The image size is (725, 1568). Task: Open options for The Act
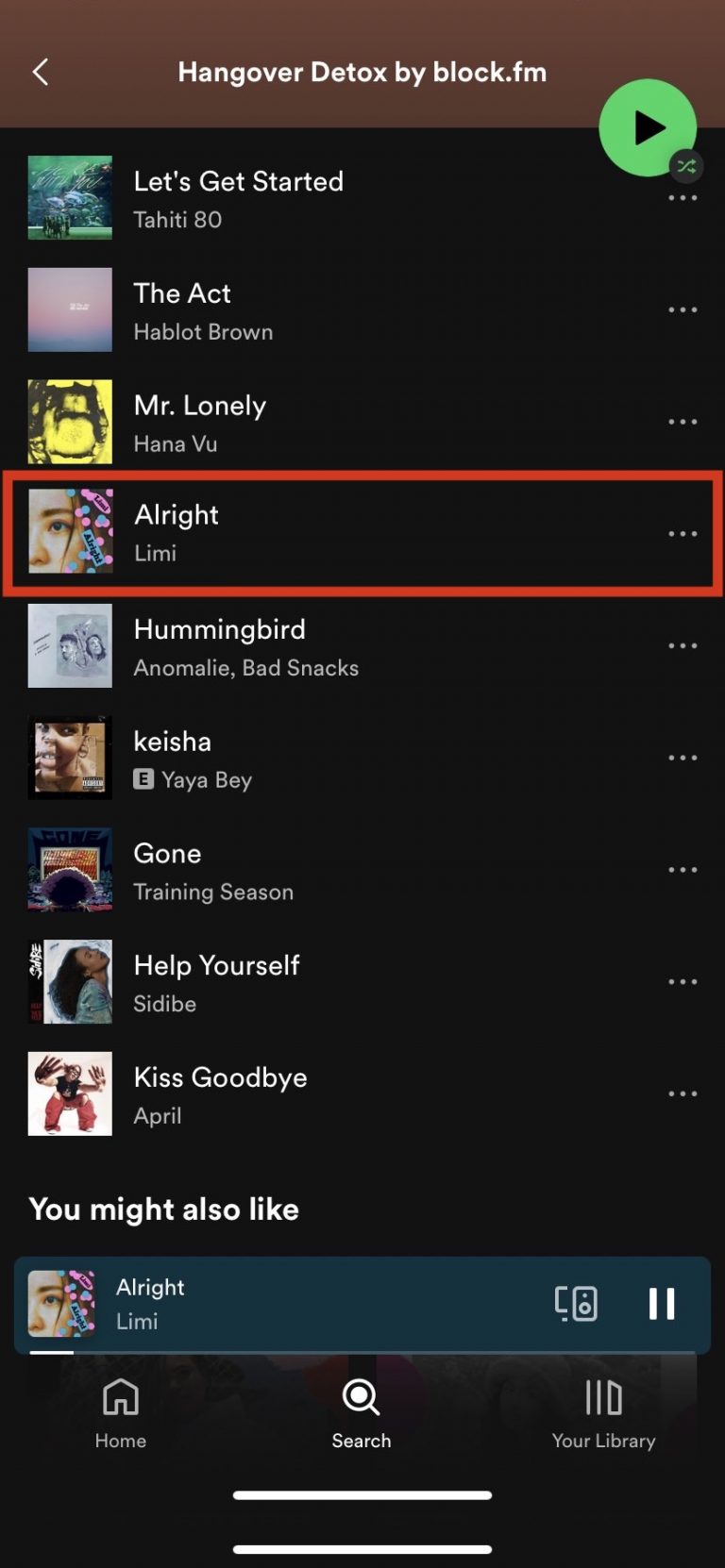pyautogui.click(x=682, y=310)
